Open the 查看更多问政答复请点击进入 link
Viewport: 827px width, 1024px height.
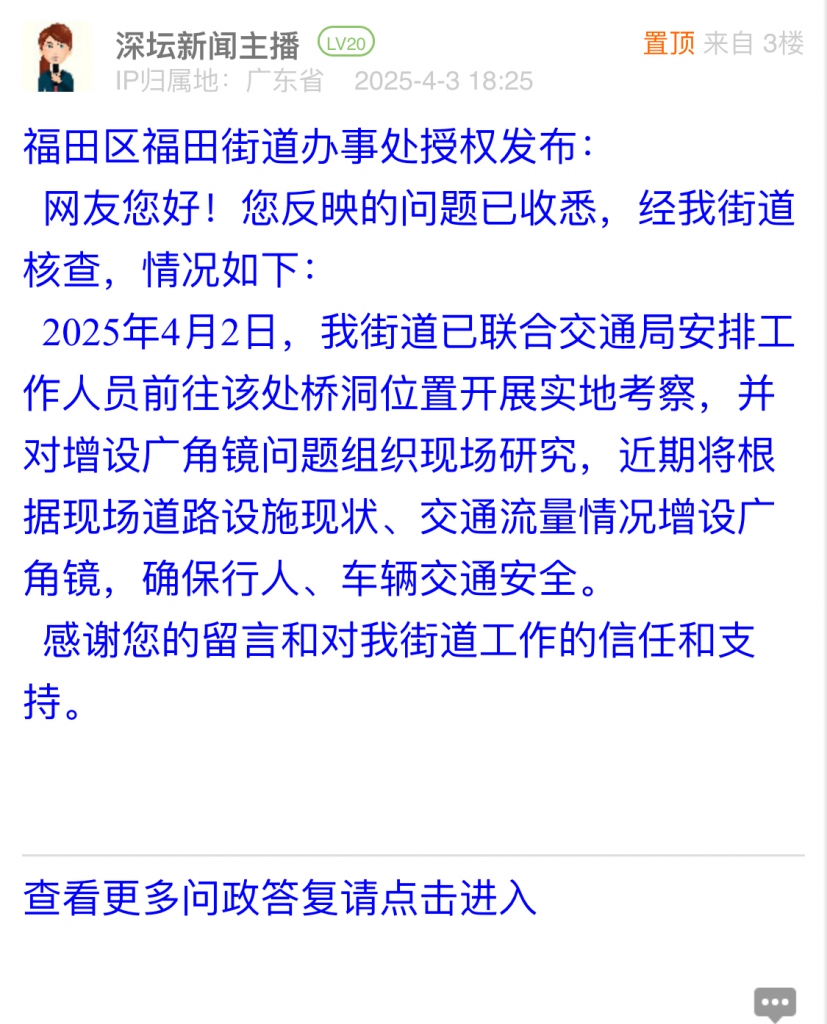pos(280,897)
